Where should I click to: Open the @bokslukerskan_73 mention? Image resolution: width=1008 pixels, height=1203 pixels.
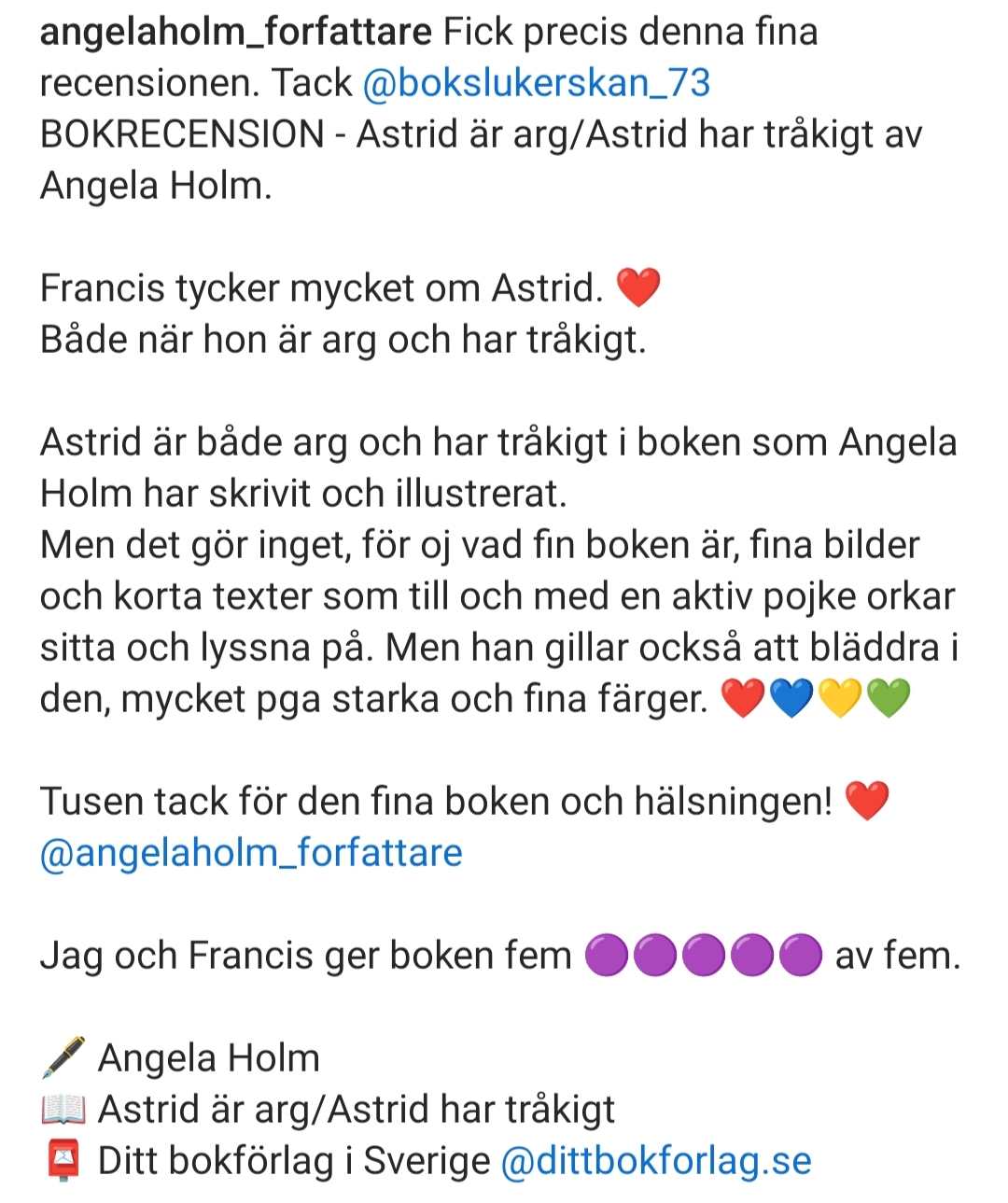point(536,84)
